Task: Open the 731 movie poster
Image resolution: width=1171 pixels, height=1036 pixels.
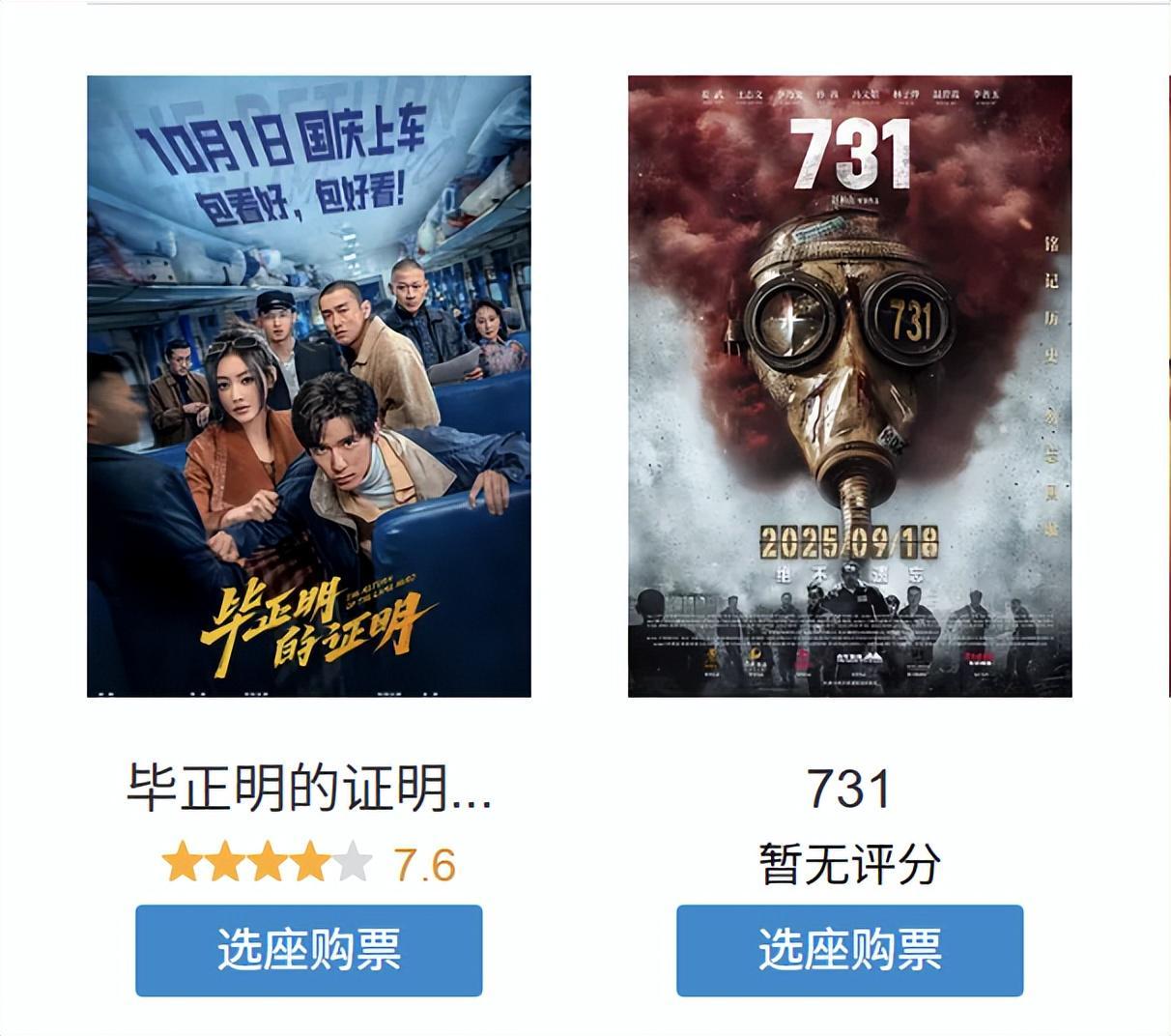Action: point(849,387)
